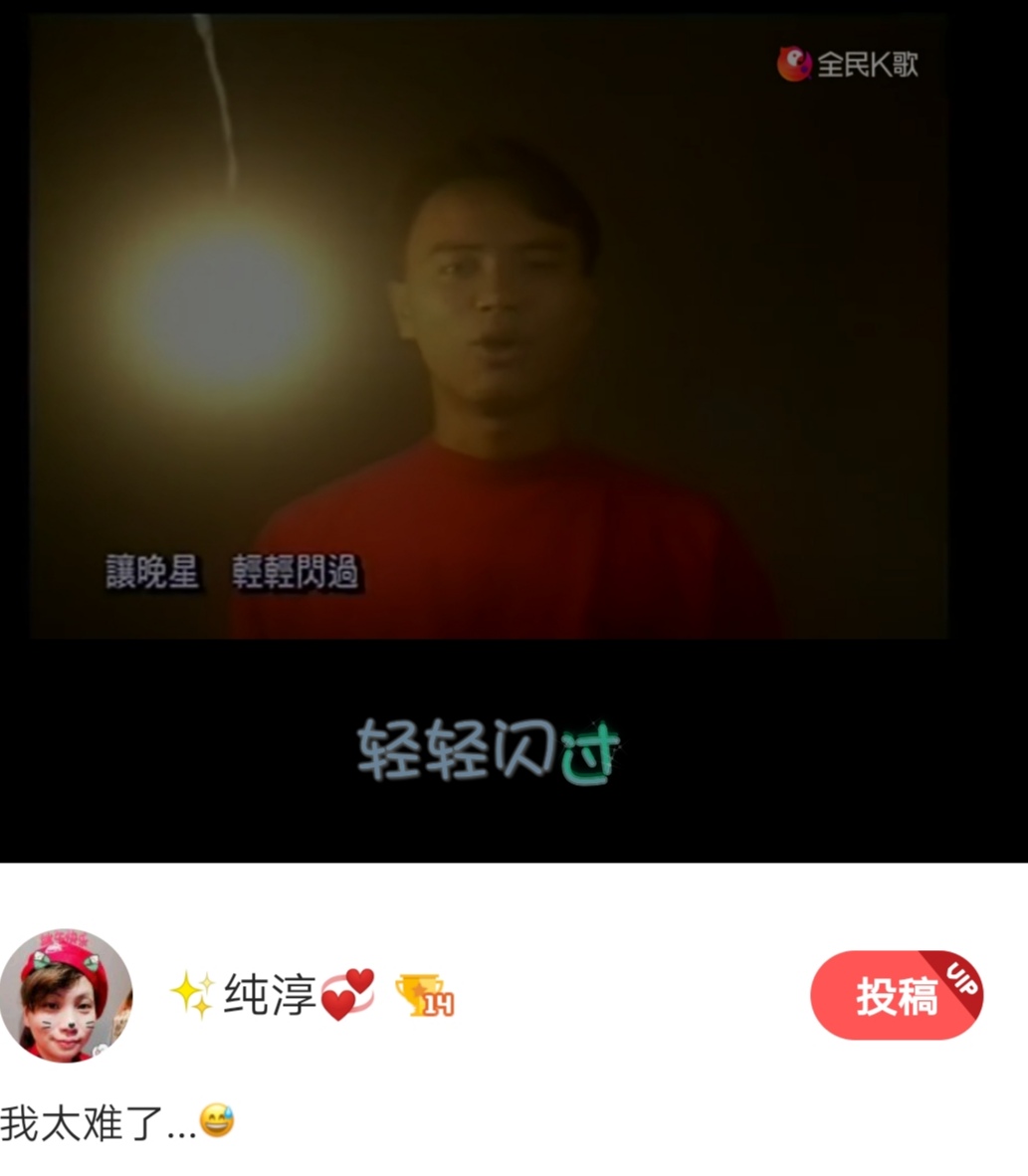Image resolution: width=1028 pixels, height=1176 pixels.
Task: Tap the cat-filter profile avatar photo
Action: 68,996
